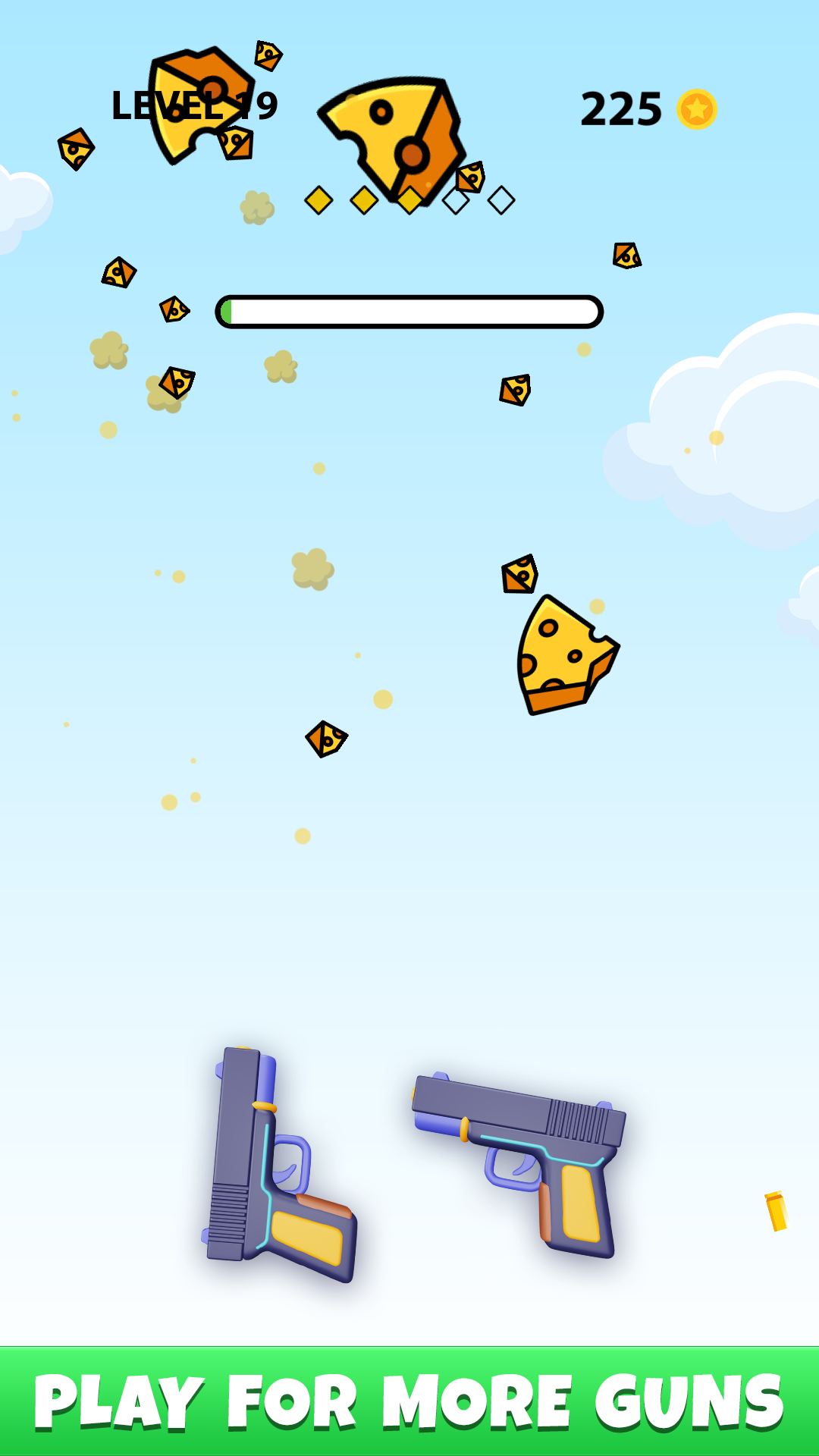Image resolution: width=819 pixels, height=1456 pixels.
Task: Toggle the hollow diamond next to filled ones
Action: point(456,200)
